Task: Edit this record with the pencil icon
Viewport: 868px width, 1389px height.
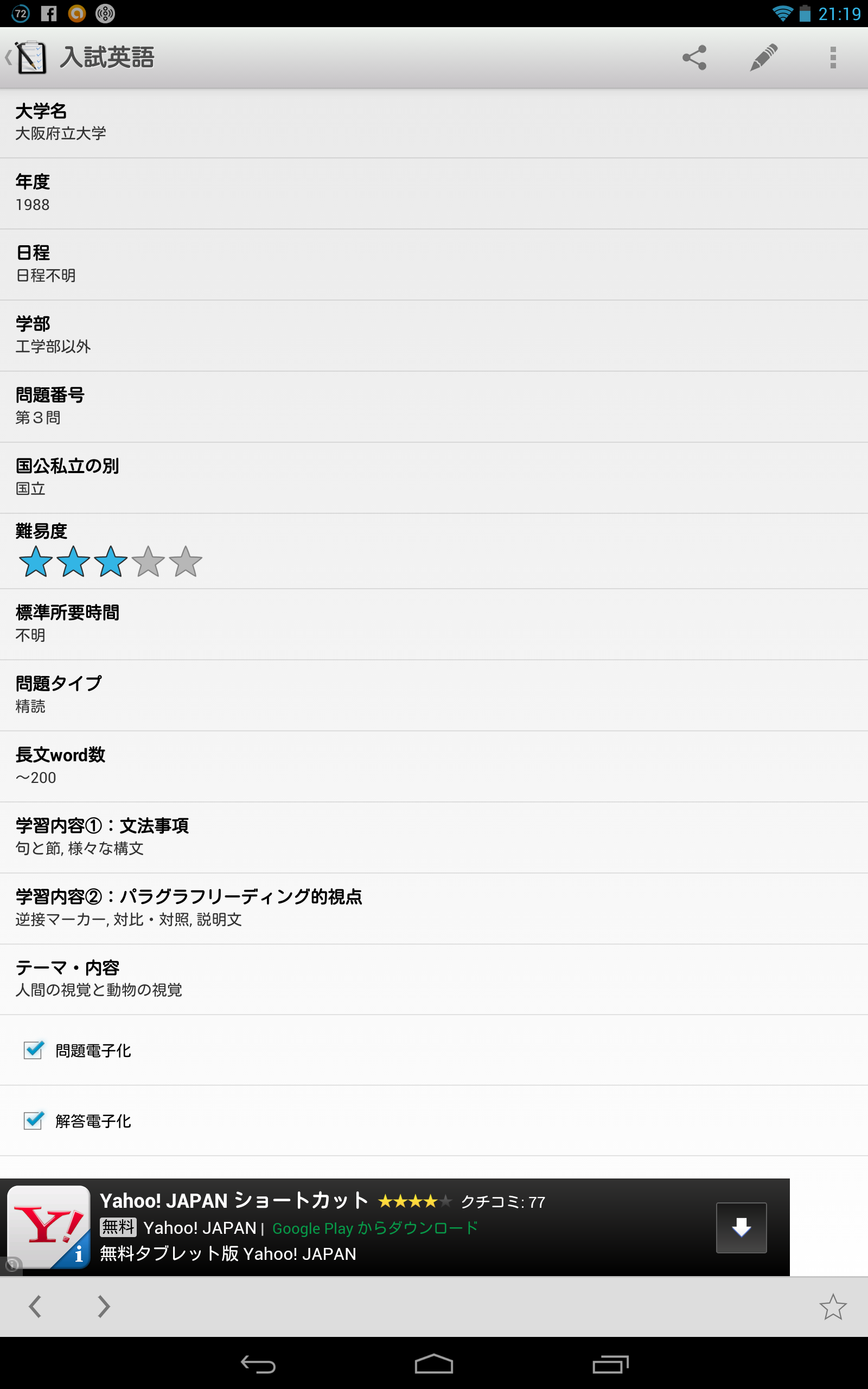Action: coord(763,58)
